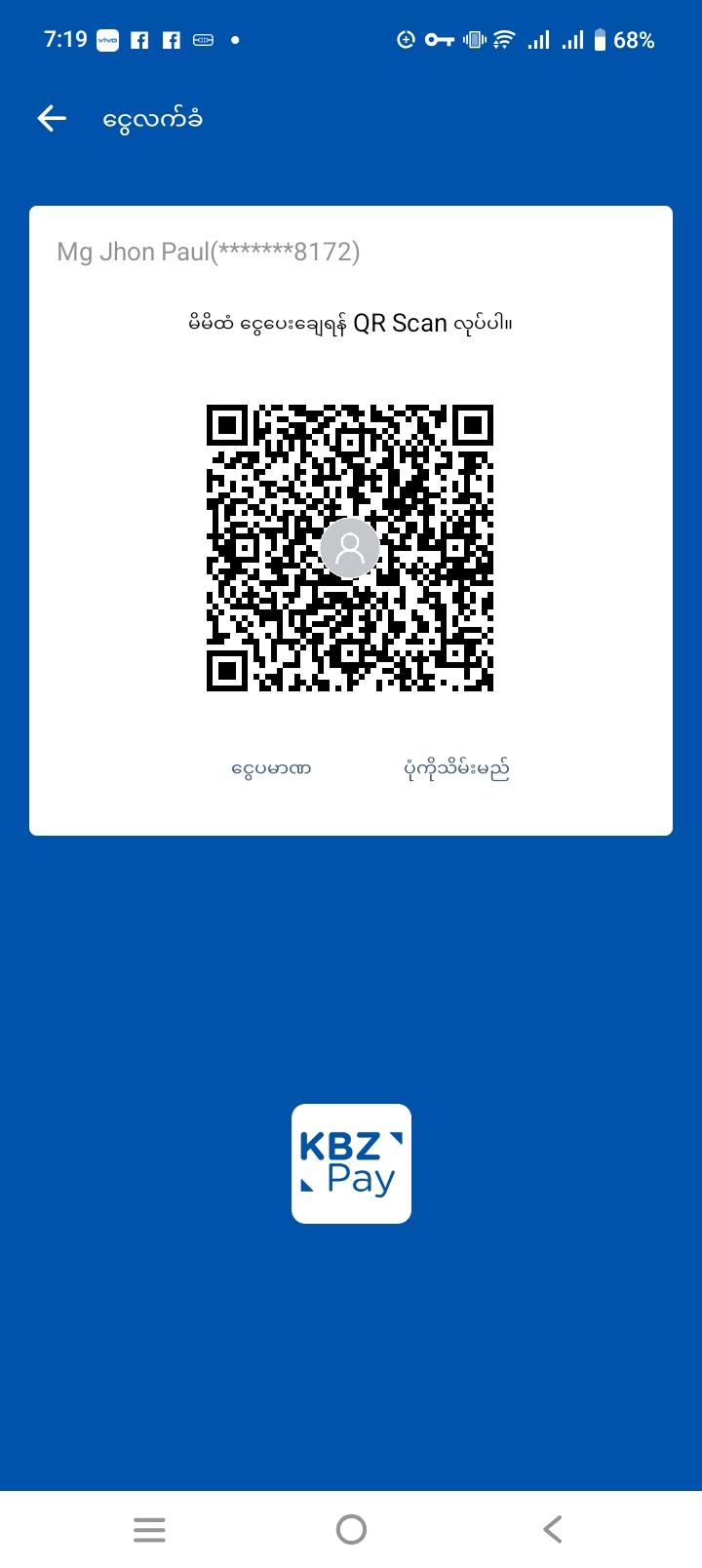
Task: Go back using the top arrow
Action: (52, 119)
